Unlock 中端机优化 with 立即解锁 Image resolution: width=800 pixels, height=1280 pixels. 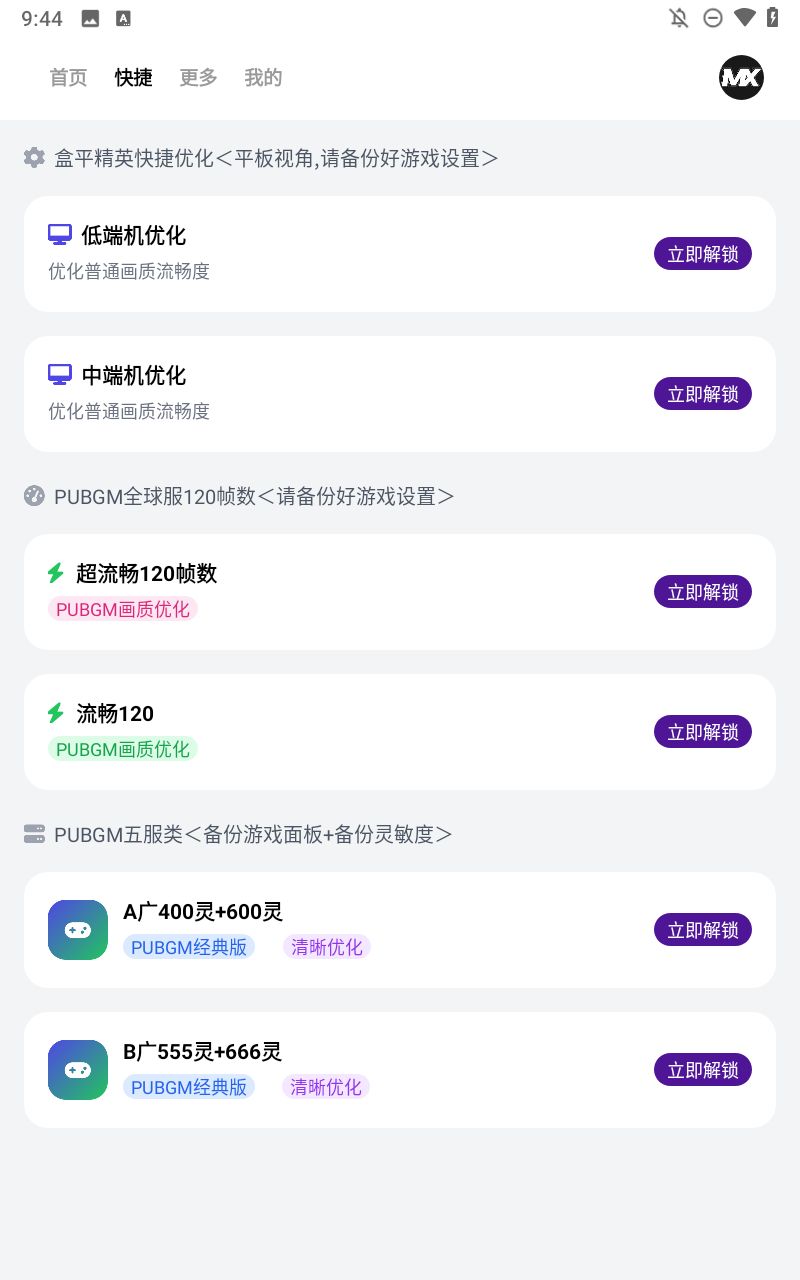pyautogui.click(x=703, y=394)
